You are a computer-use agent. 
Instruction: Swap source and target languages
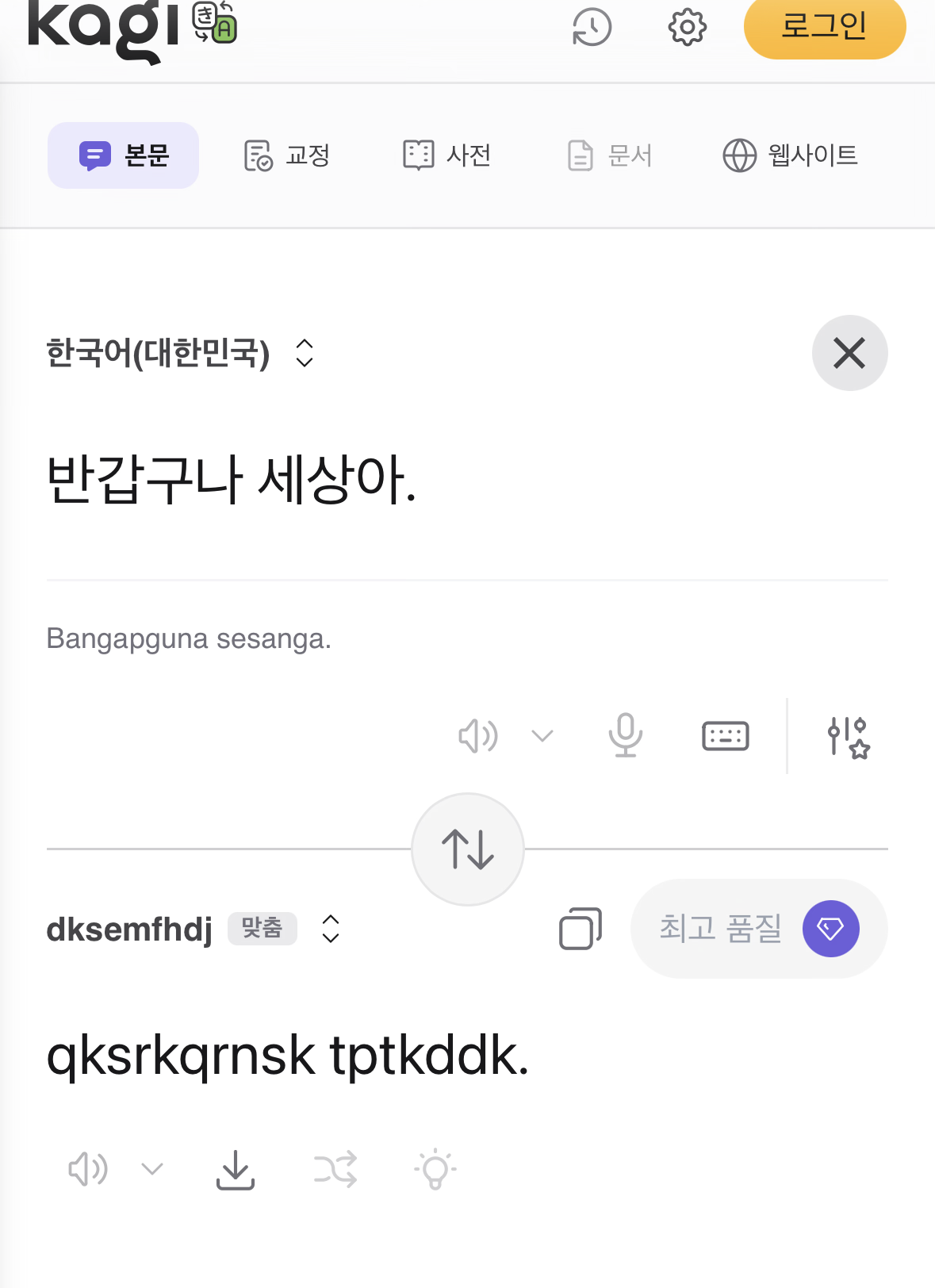point(468,849)
